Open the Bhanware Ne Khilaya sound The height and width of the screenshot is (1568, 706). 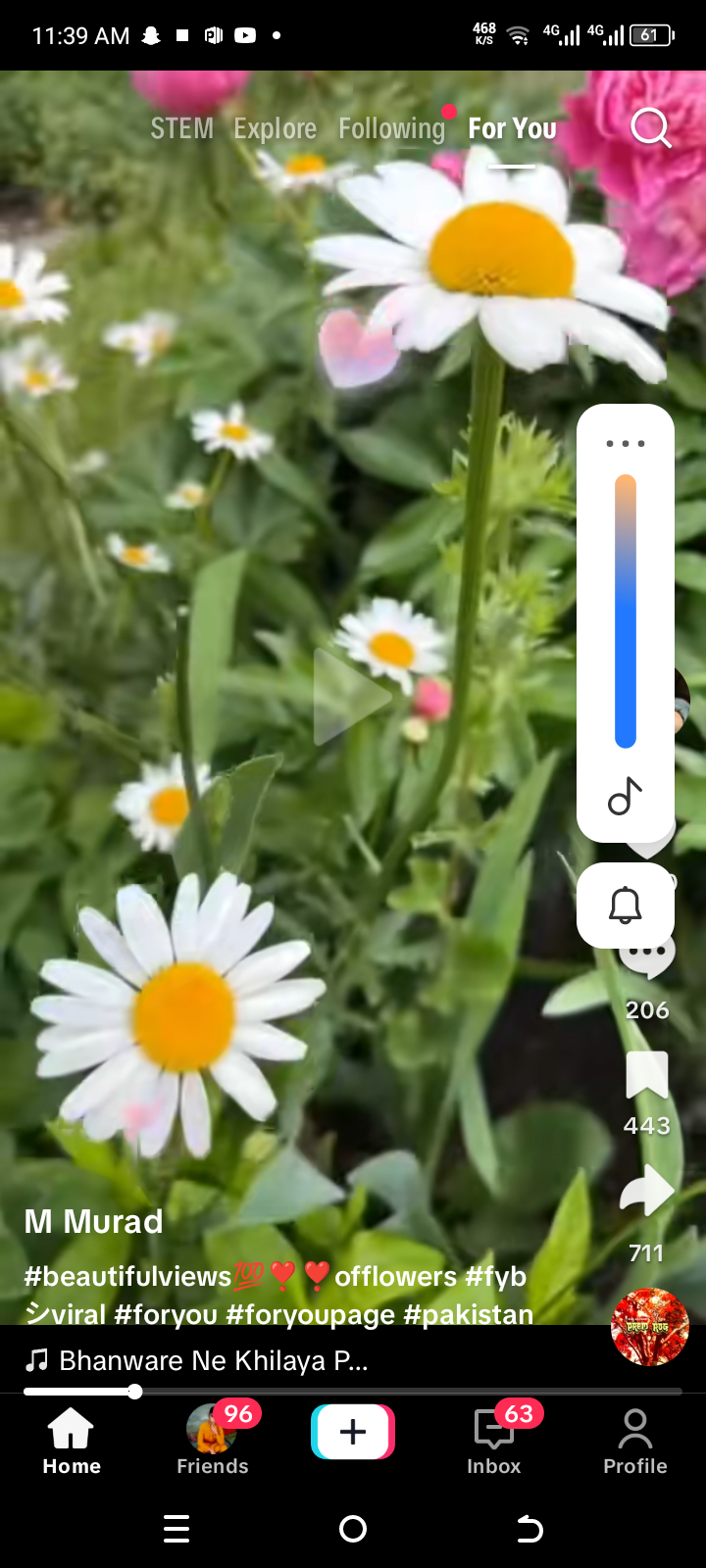coord(213,1360)
